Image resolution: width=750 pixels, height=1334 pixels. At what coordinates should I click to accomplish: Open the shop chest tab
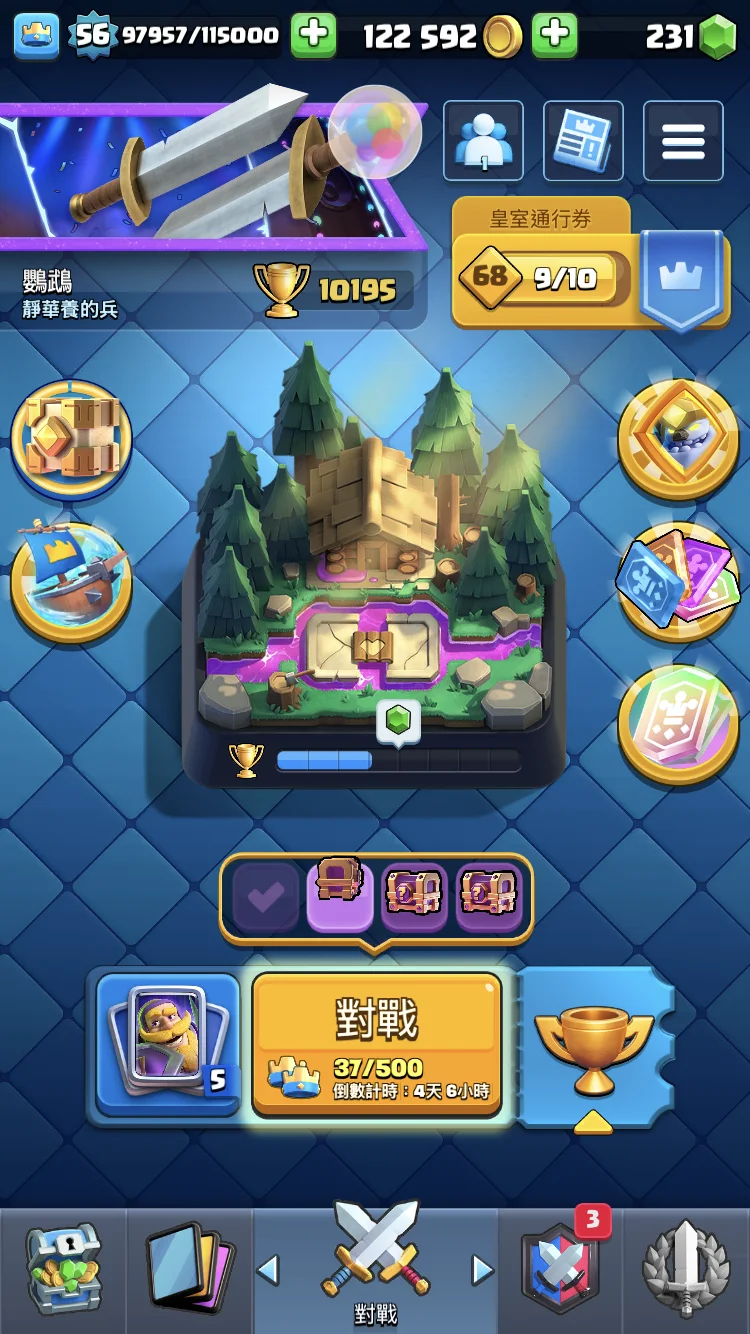(63, 1269)
